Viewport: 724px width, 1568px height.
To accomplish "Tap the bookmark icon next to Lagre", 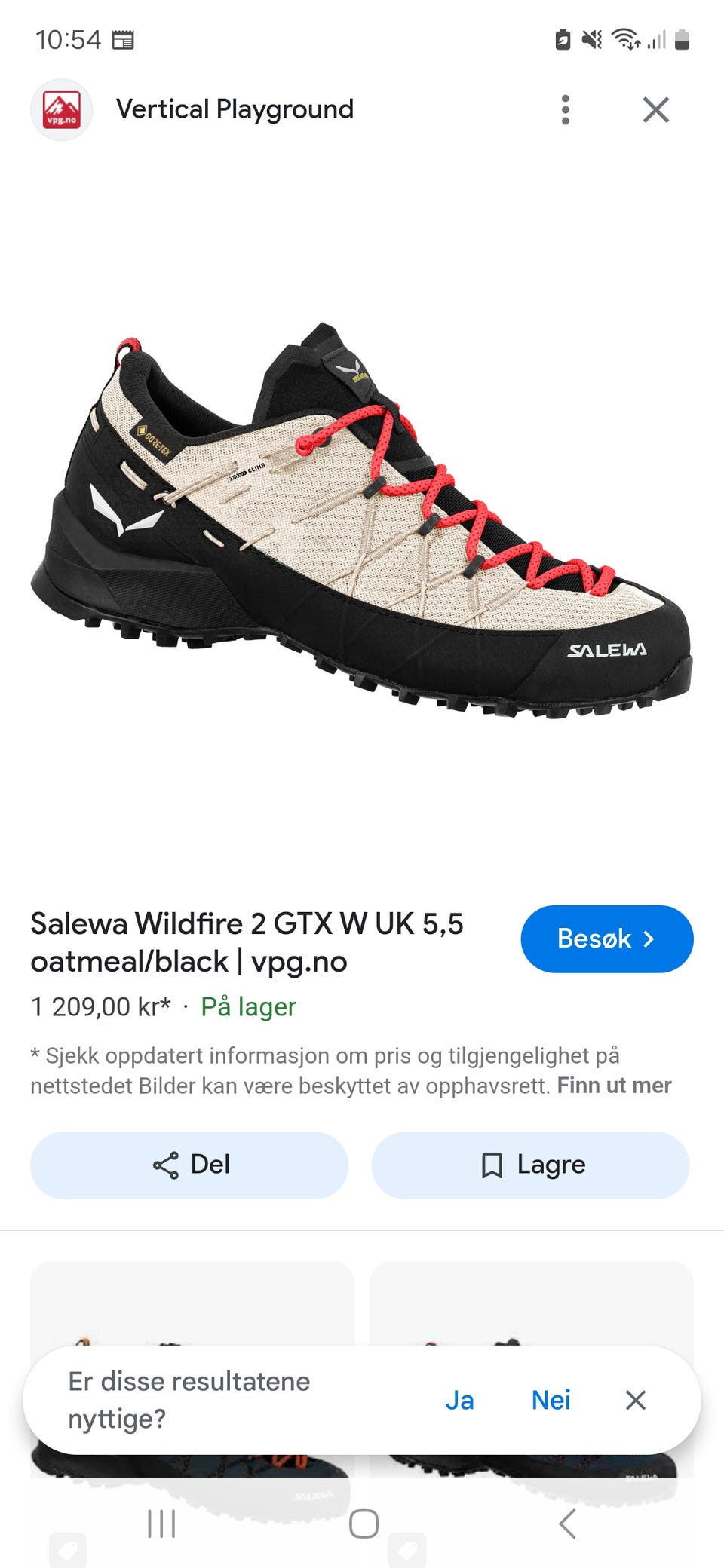I will [494, 1165].
